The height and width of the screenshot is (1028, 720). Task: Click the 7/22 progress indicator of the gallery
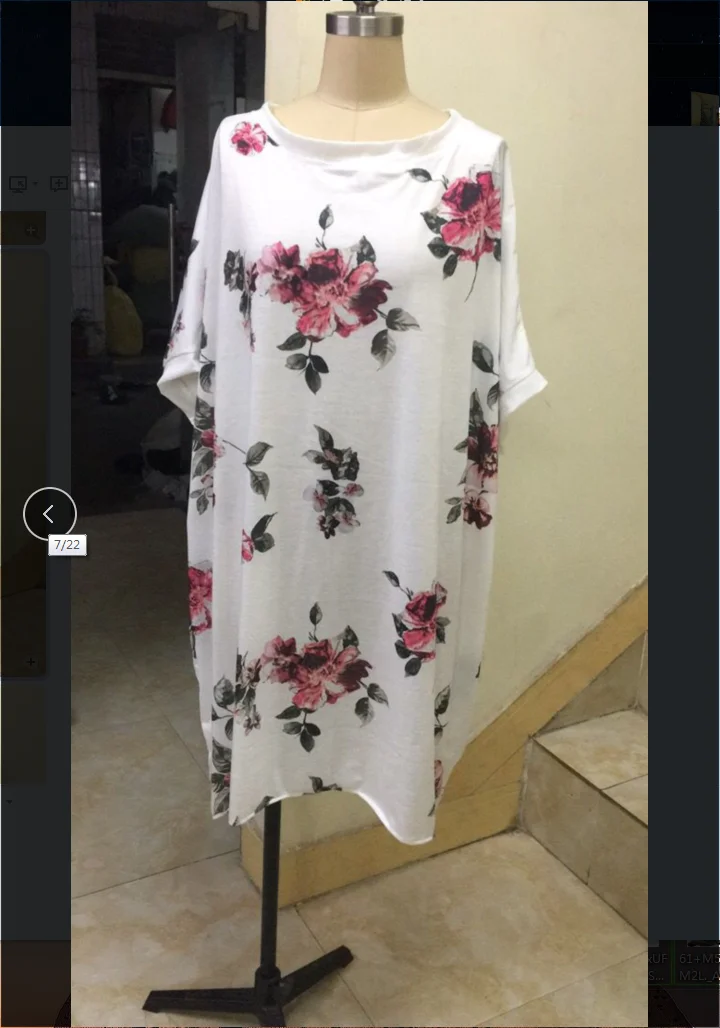pyautogui.click(x=67, y=545)
